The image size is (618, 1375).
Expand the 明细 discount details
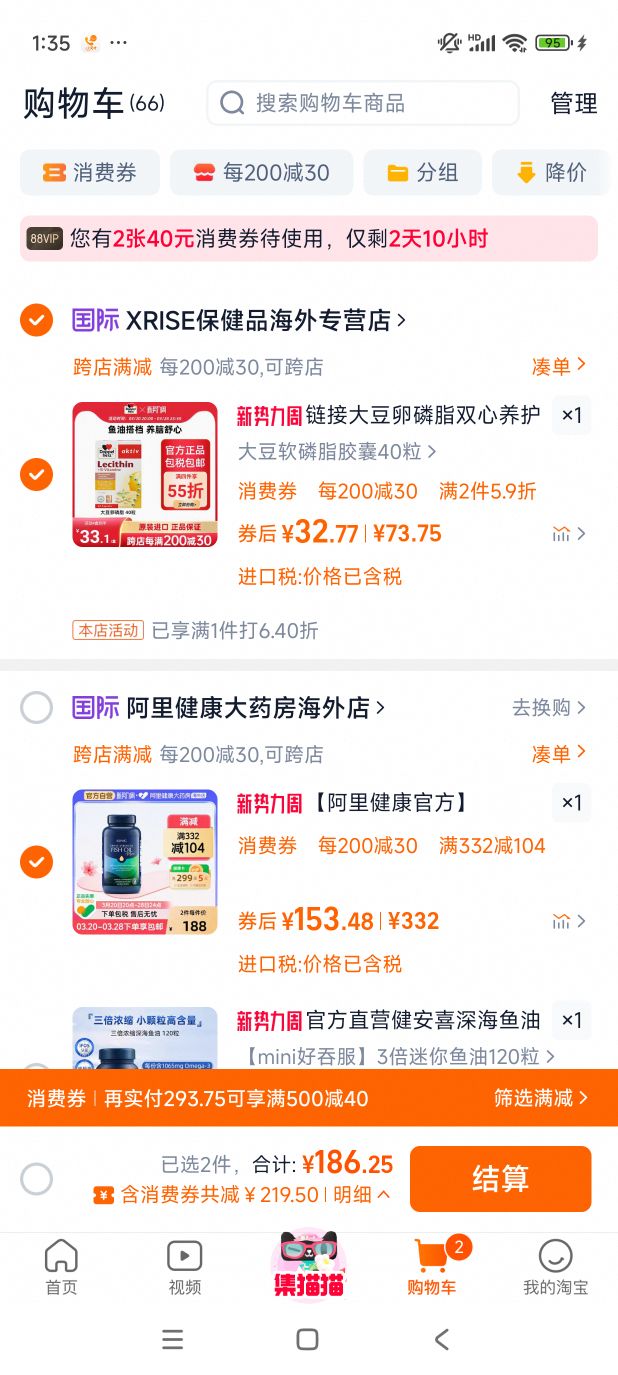[x=362, y=1195]
